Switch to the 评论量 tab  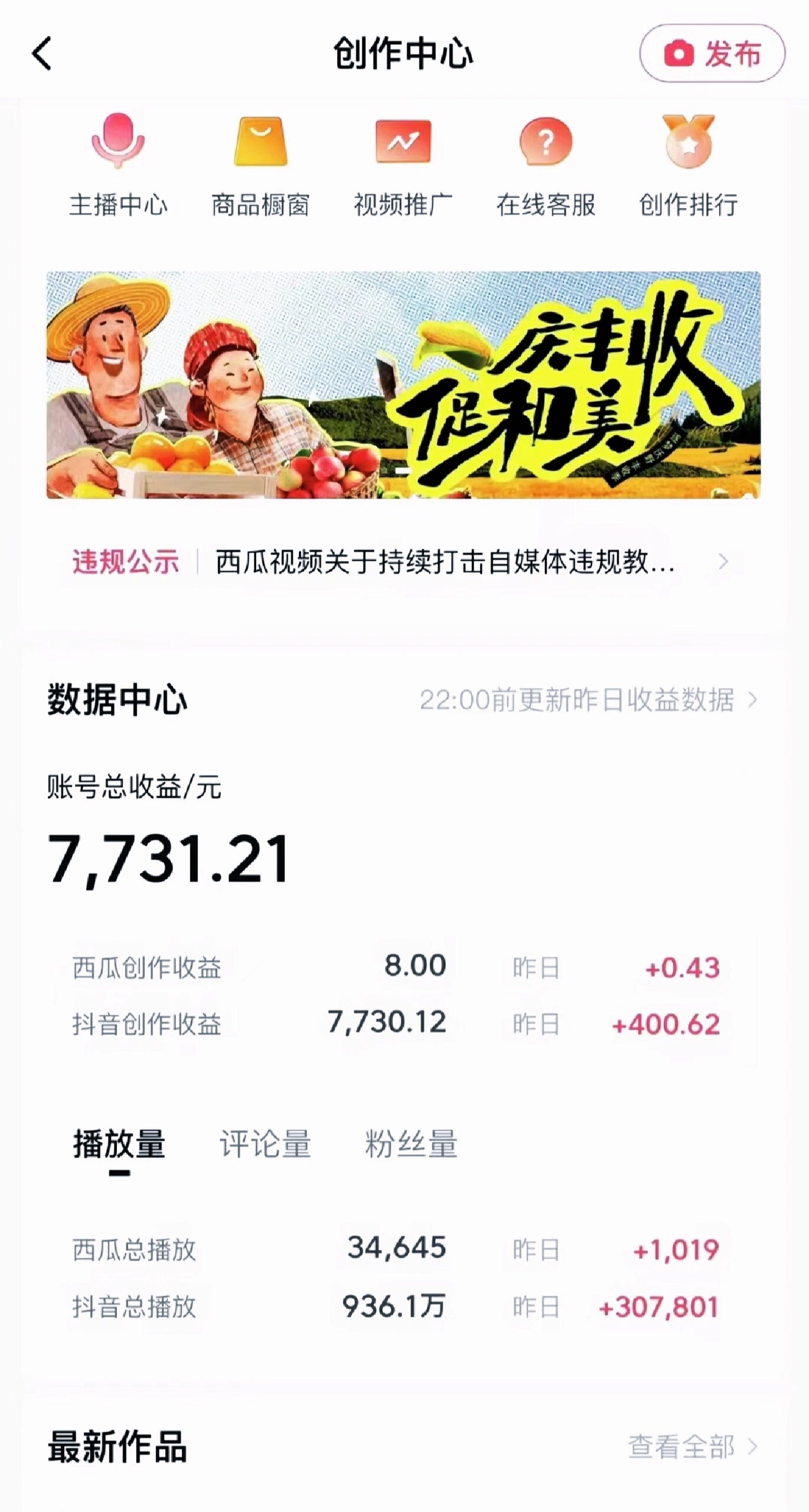tap(265, 1144)
